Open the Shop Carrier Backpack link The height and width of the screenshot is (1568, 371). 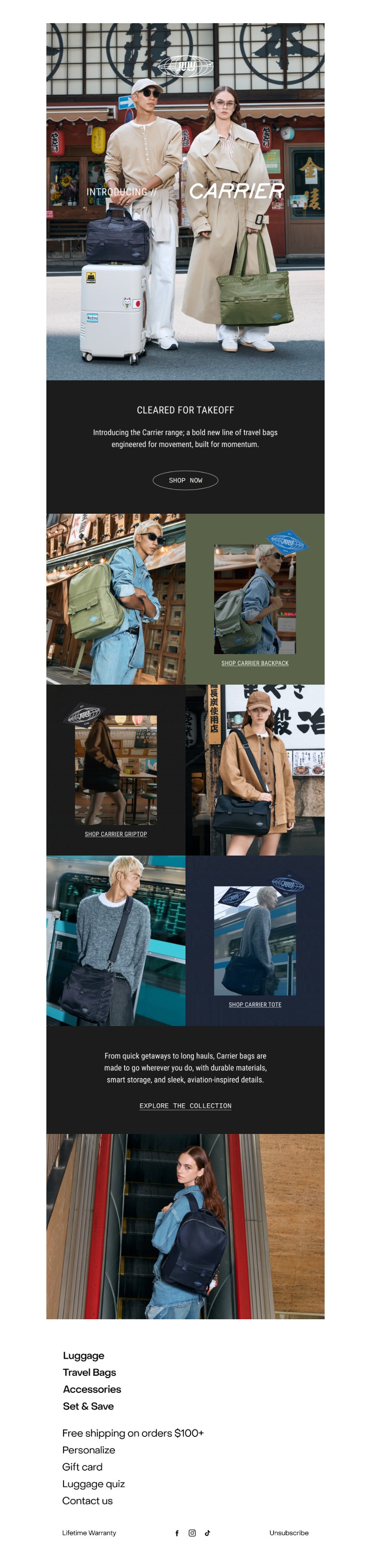point(255,663)
